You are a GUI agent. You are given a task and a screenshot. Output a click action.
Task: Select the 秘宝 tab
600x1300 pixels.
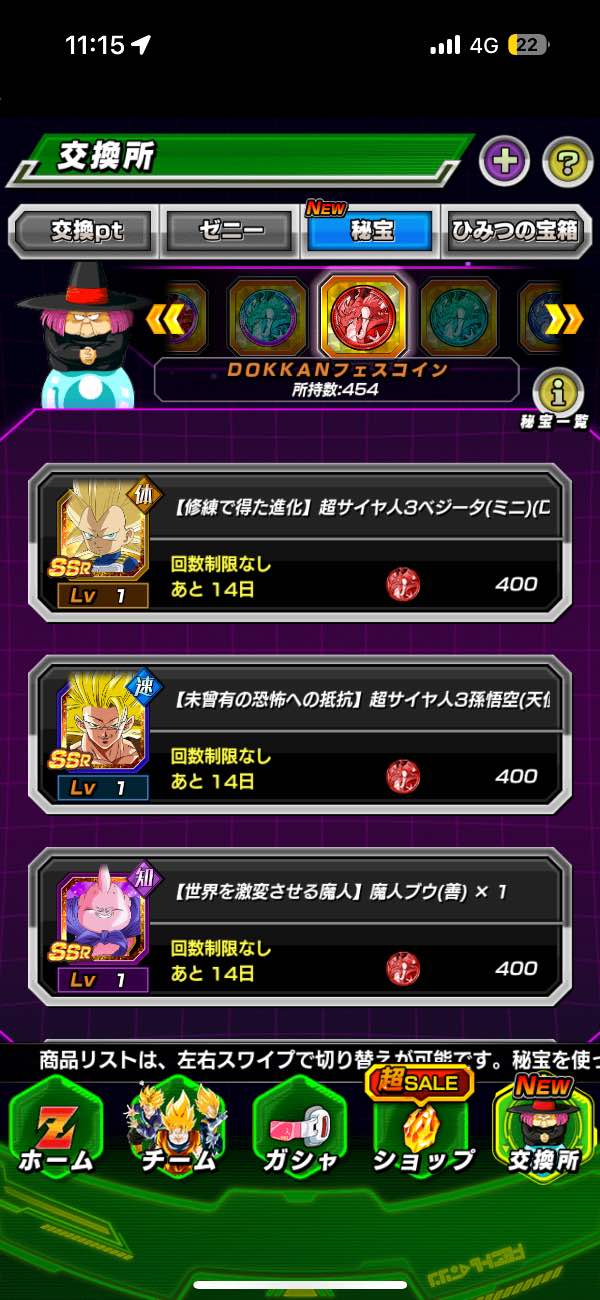coord(370,232)
